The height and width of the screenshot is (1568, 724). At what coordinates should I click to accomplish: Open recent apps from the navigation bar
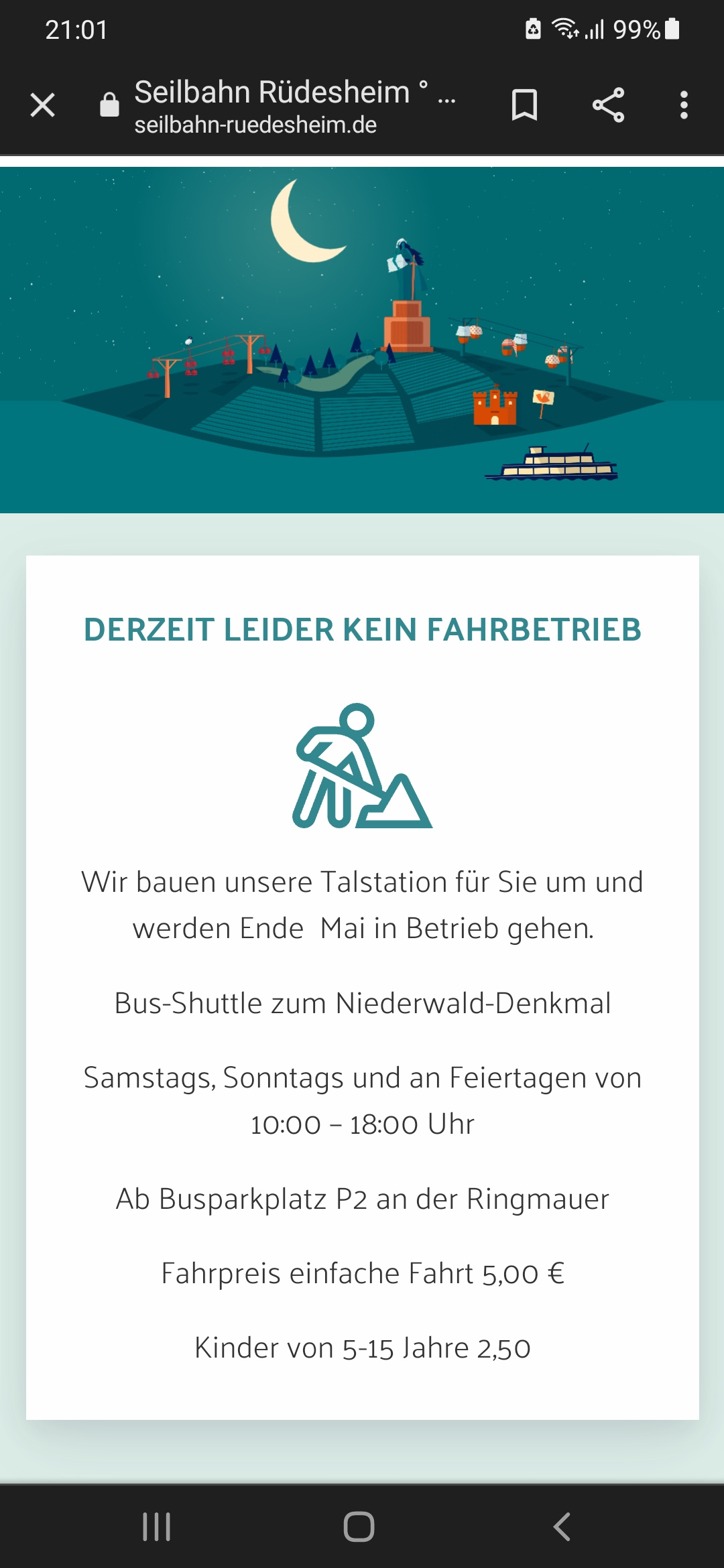pyautogui.click(x=157, y=1526)
